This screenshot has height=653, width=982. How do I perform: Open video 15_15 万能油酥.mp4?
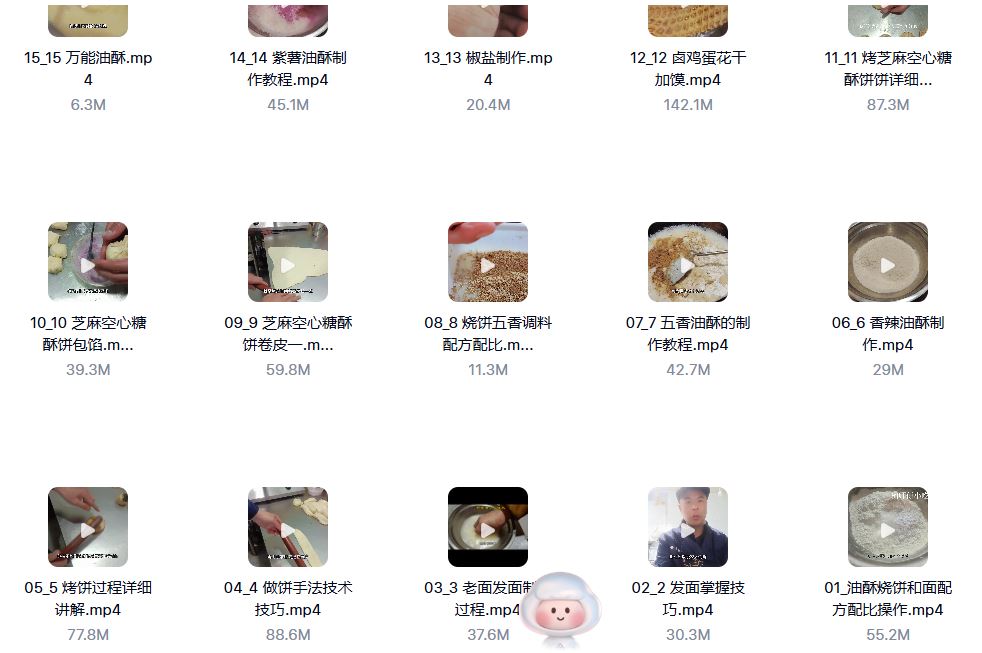tap(88, 18)
